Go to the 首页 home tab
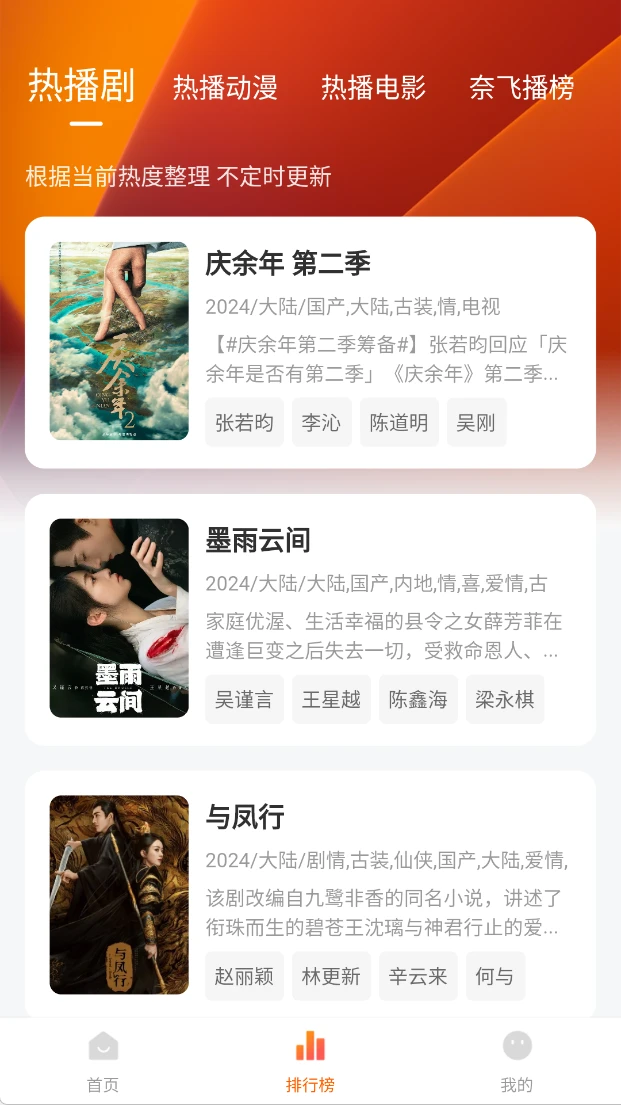This screenshot has width=621, height=1105. click(x=103, y=1061)
